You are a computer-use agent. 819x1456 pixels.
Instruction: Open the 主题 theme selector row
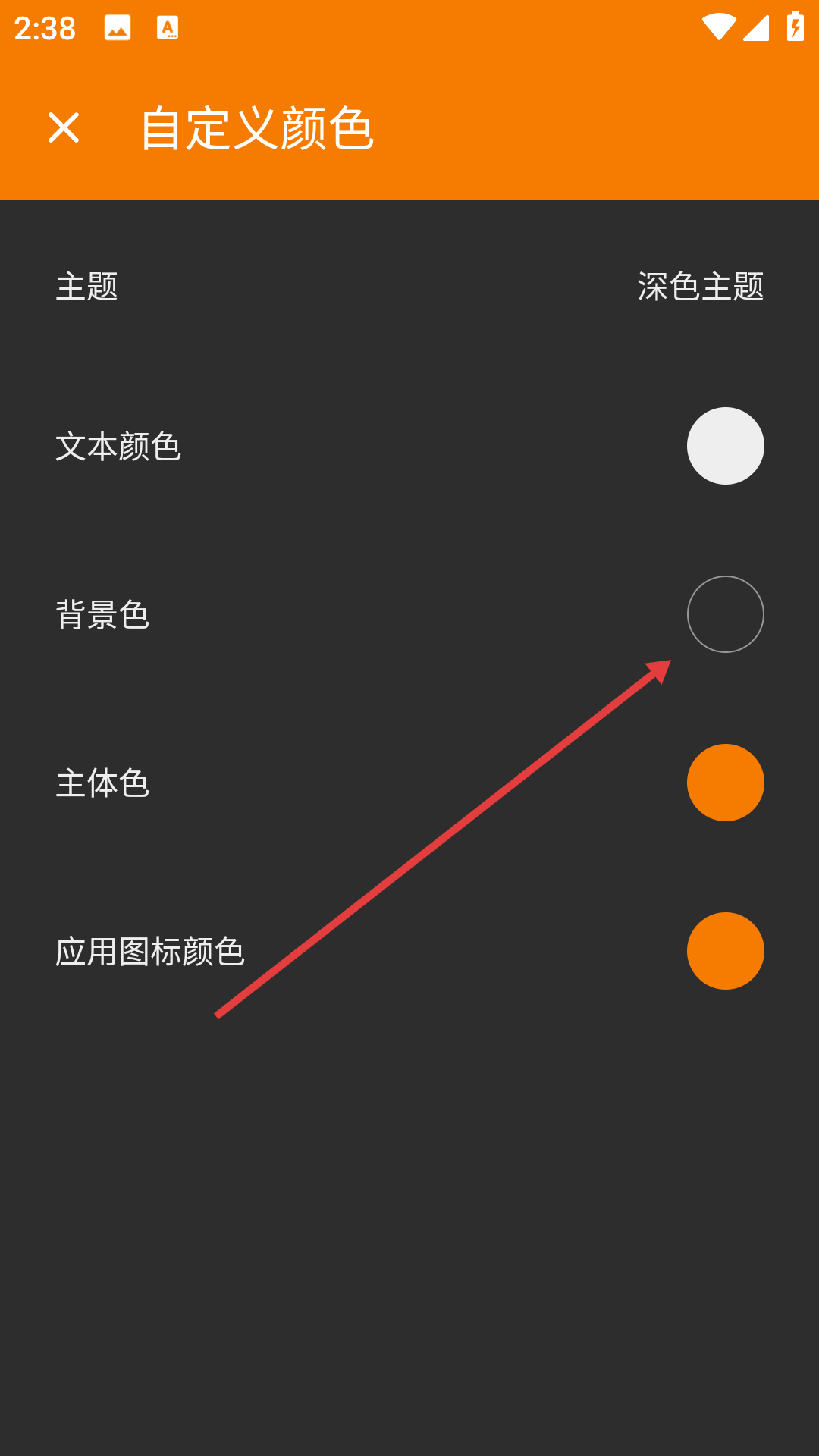[x=409, y=287]
